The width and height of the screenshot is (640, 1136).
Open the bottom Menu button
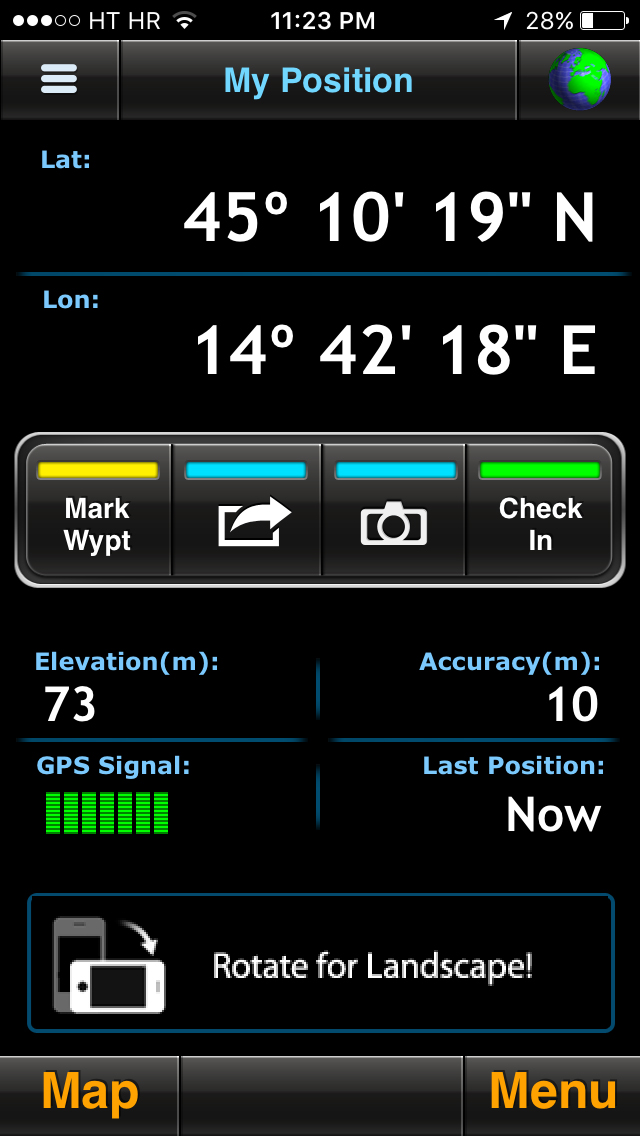pyautogui.click(x=552, y=1094)
